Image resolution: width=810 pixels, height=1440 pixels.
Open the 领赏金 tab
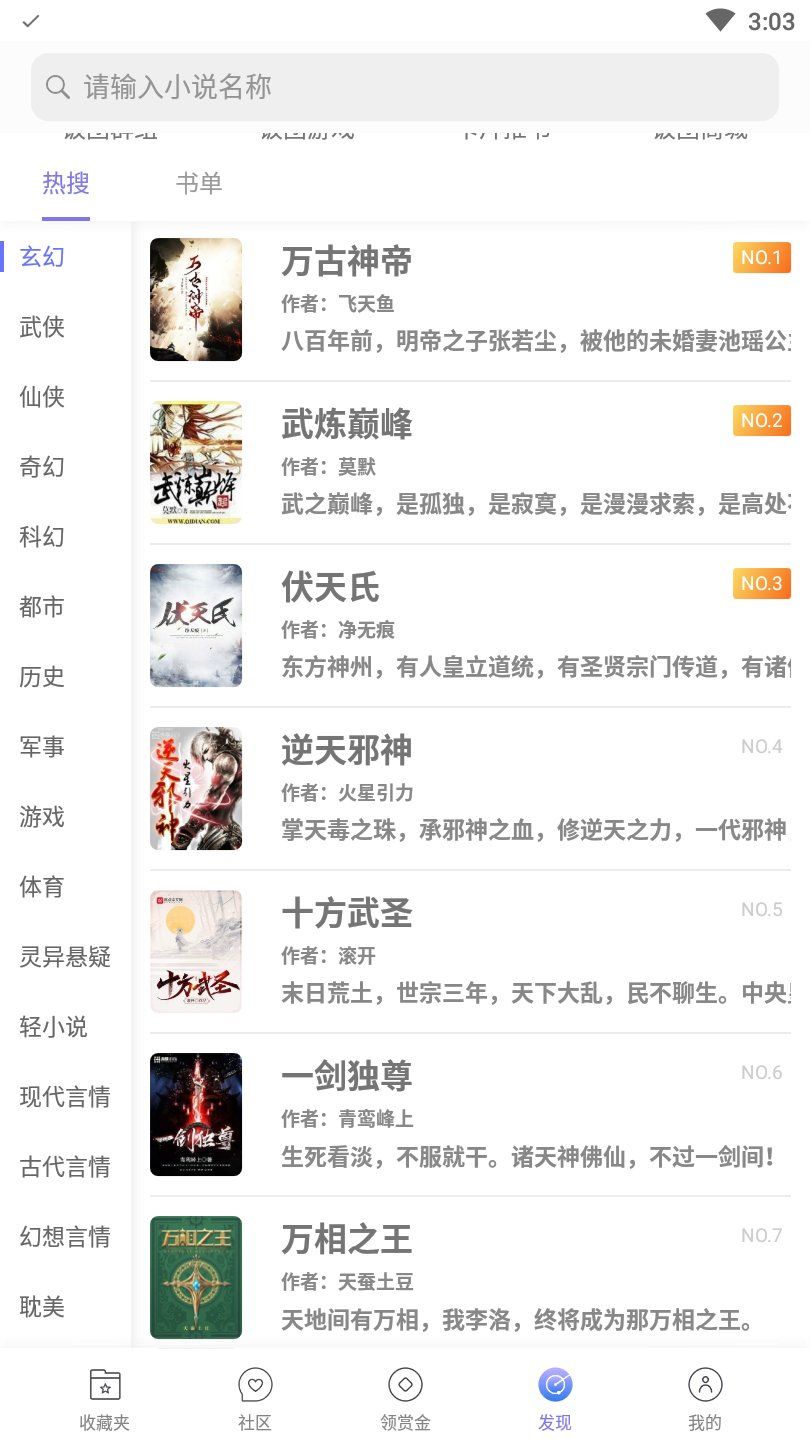coord(405,1398)
